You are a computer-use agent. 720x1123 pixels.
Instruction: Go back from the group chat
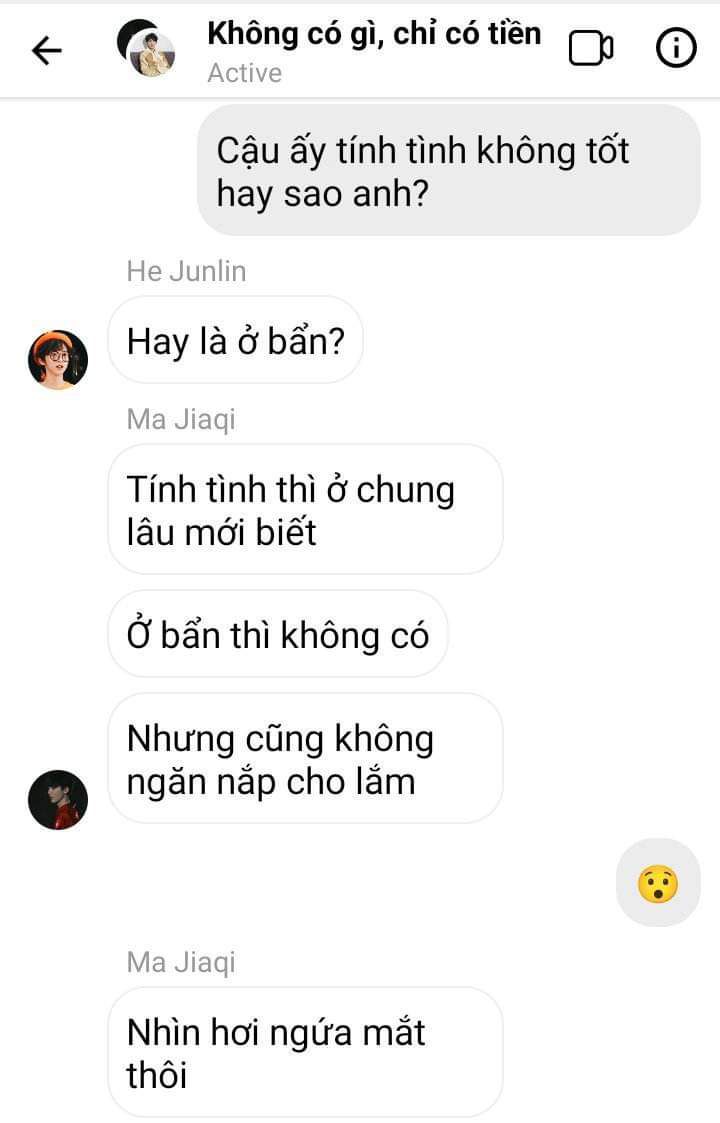pyautogui.click(x=47, y=50)
